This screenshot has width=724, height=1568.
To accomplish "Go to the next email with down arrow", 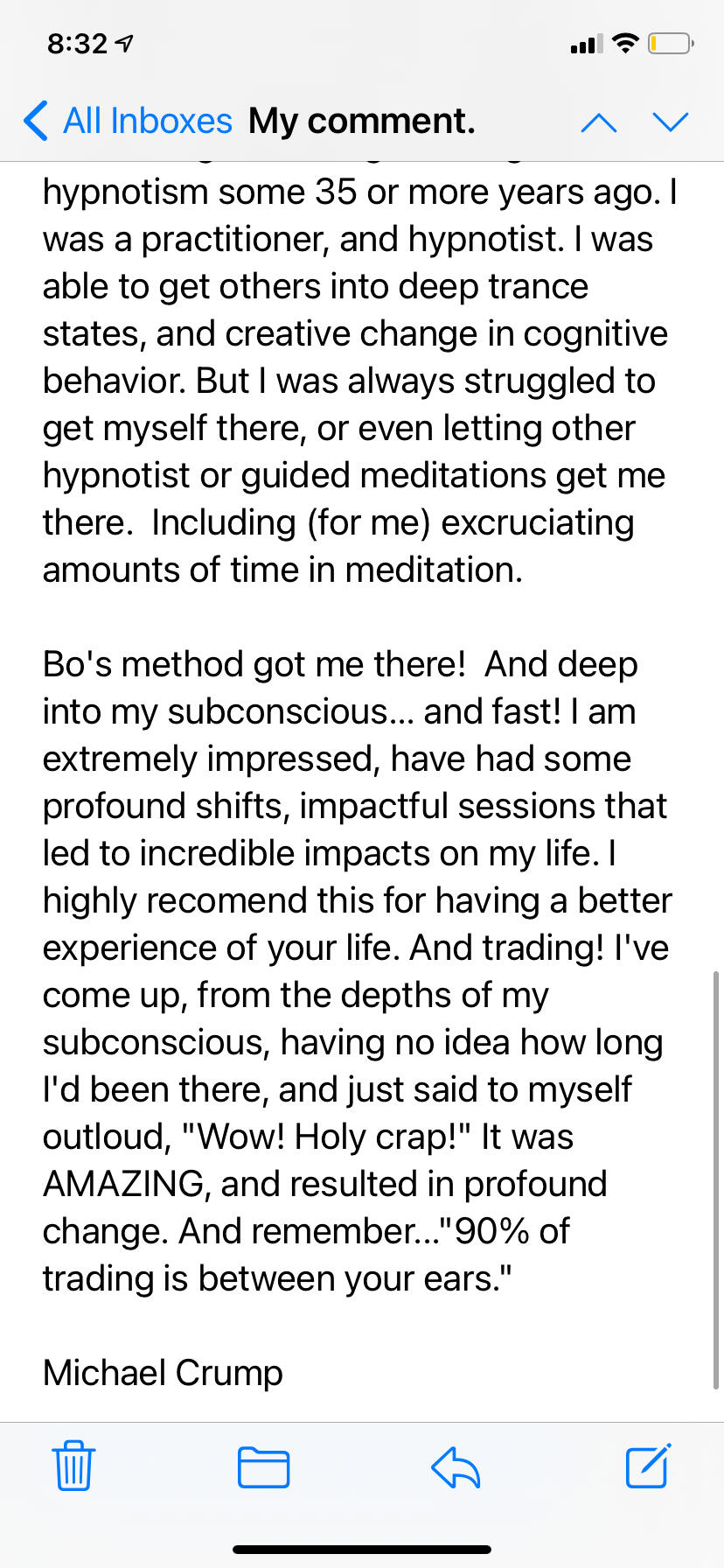I will click(671, 122).
